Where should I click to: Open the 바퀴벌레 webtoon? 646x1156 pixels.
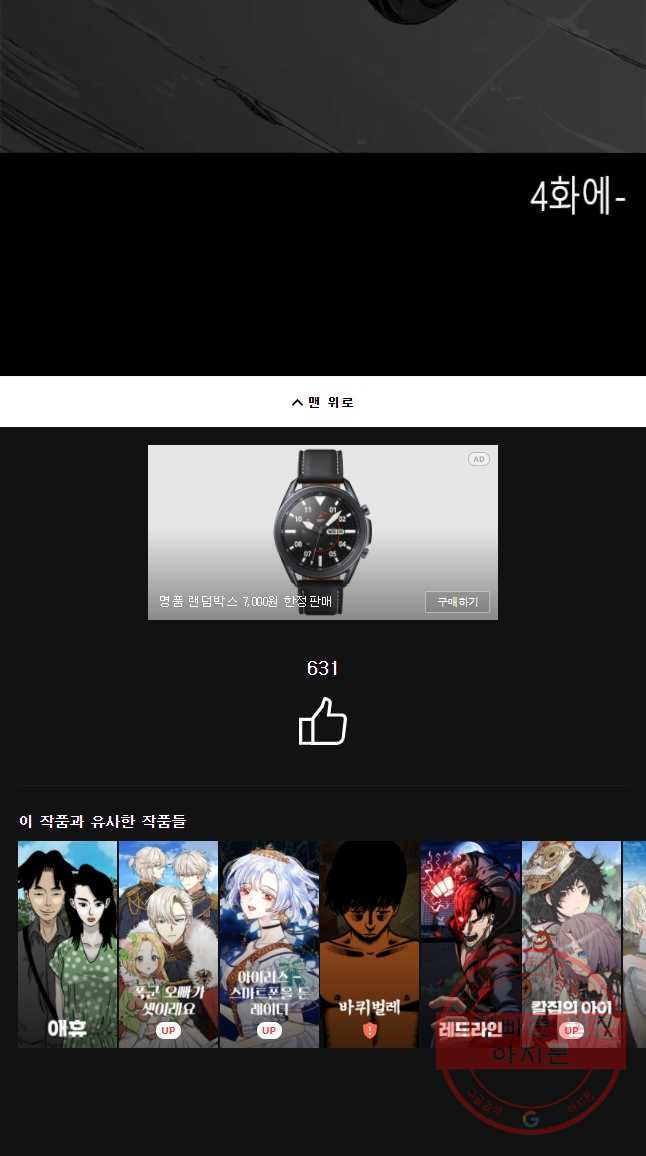pos(369,944)
